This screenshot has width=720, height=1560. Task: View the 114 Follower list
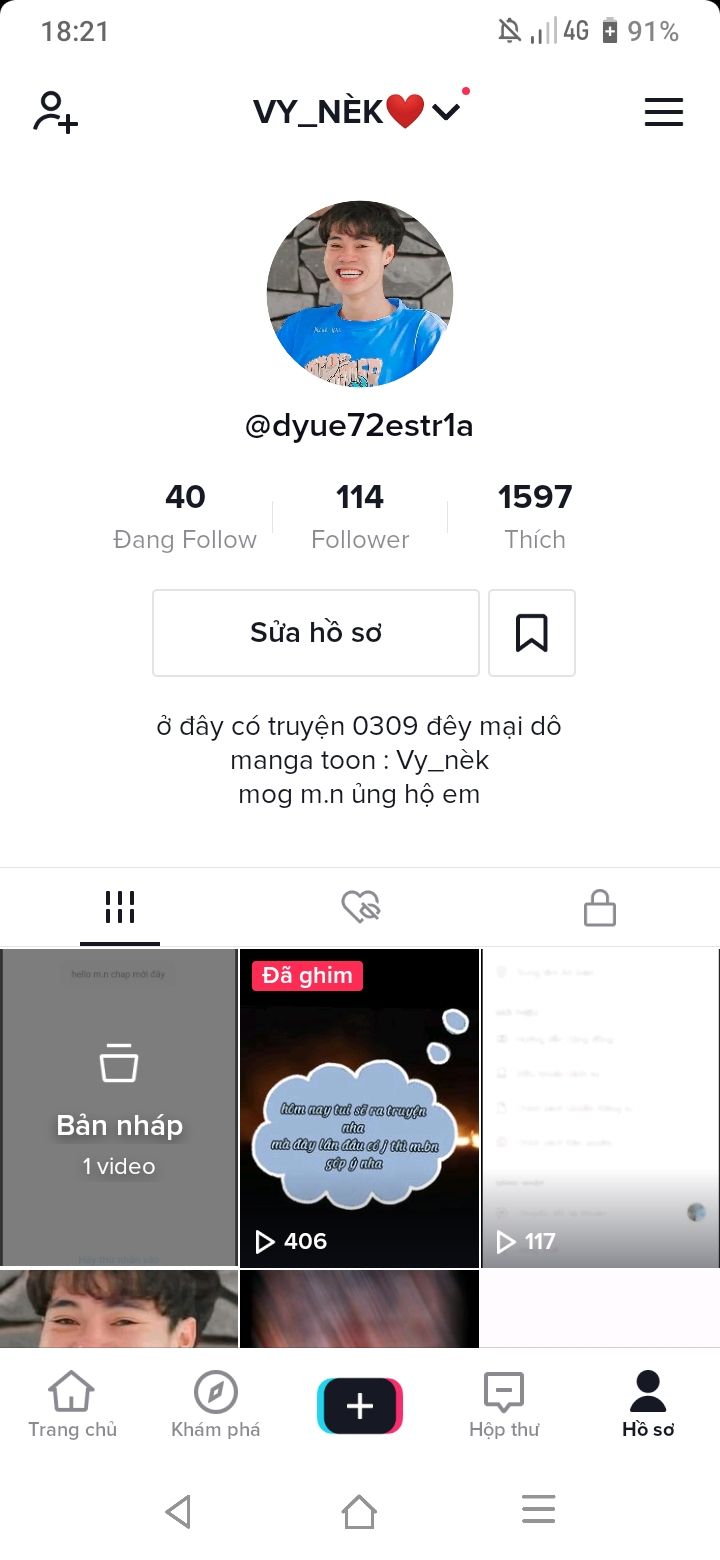(360, 516)
